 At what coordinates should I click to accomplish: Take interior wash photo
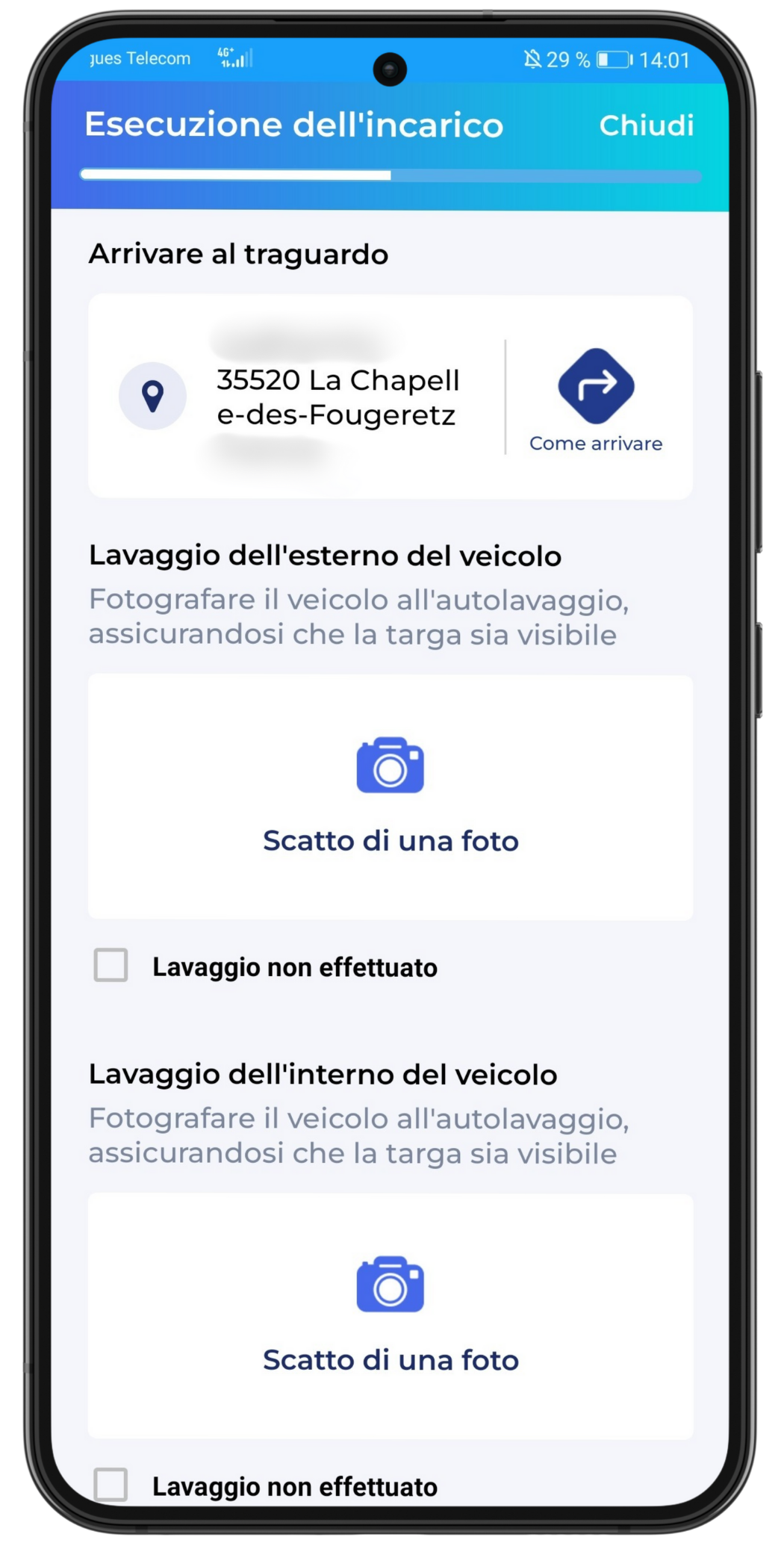[391, 1316]
